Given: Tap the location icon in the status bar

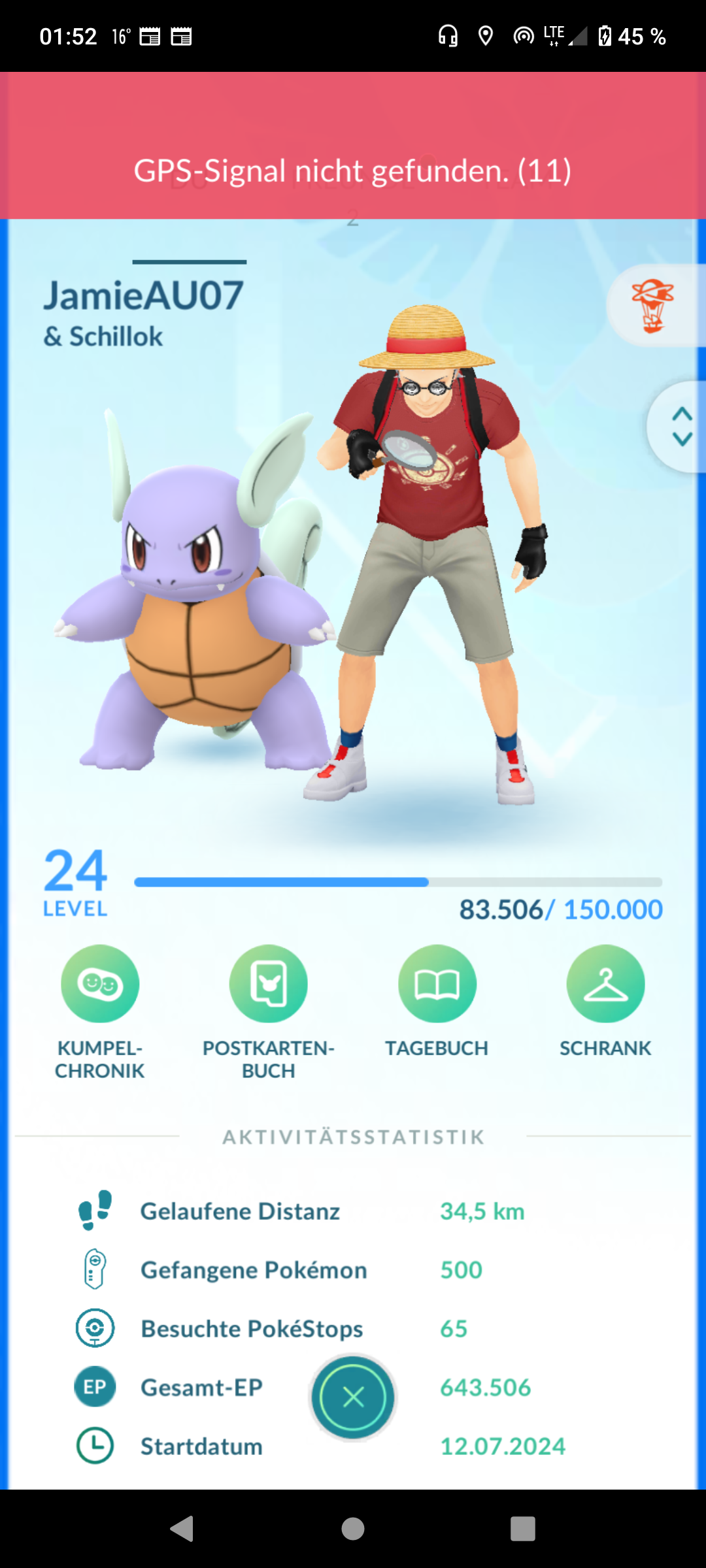Looking at the screenshot, I should coord(485,36).
